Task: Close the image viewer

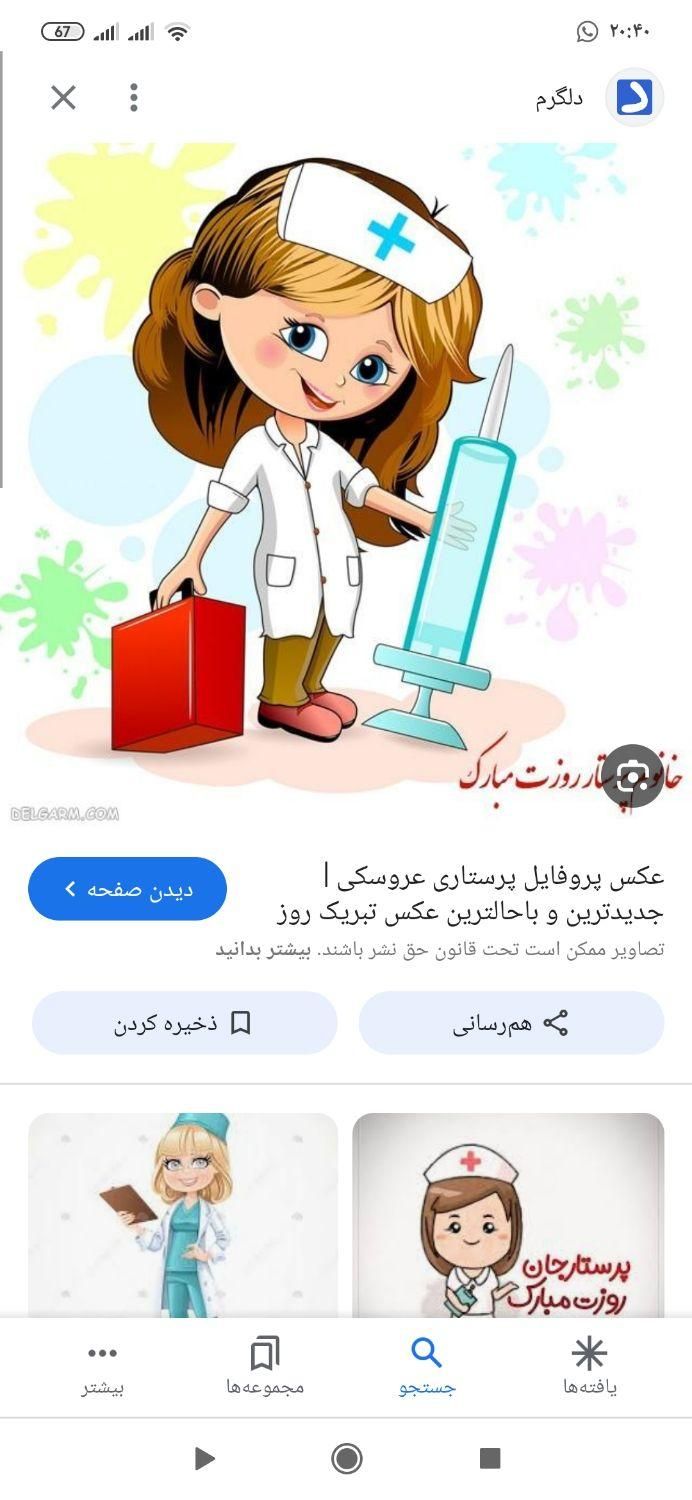Action: [x=63, y=97]
